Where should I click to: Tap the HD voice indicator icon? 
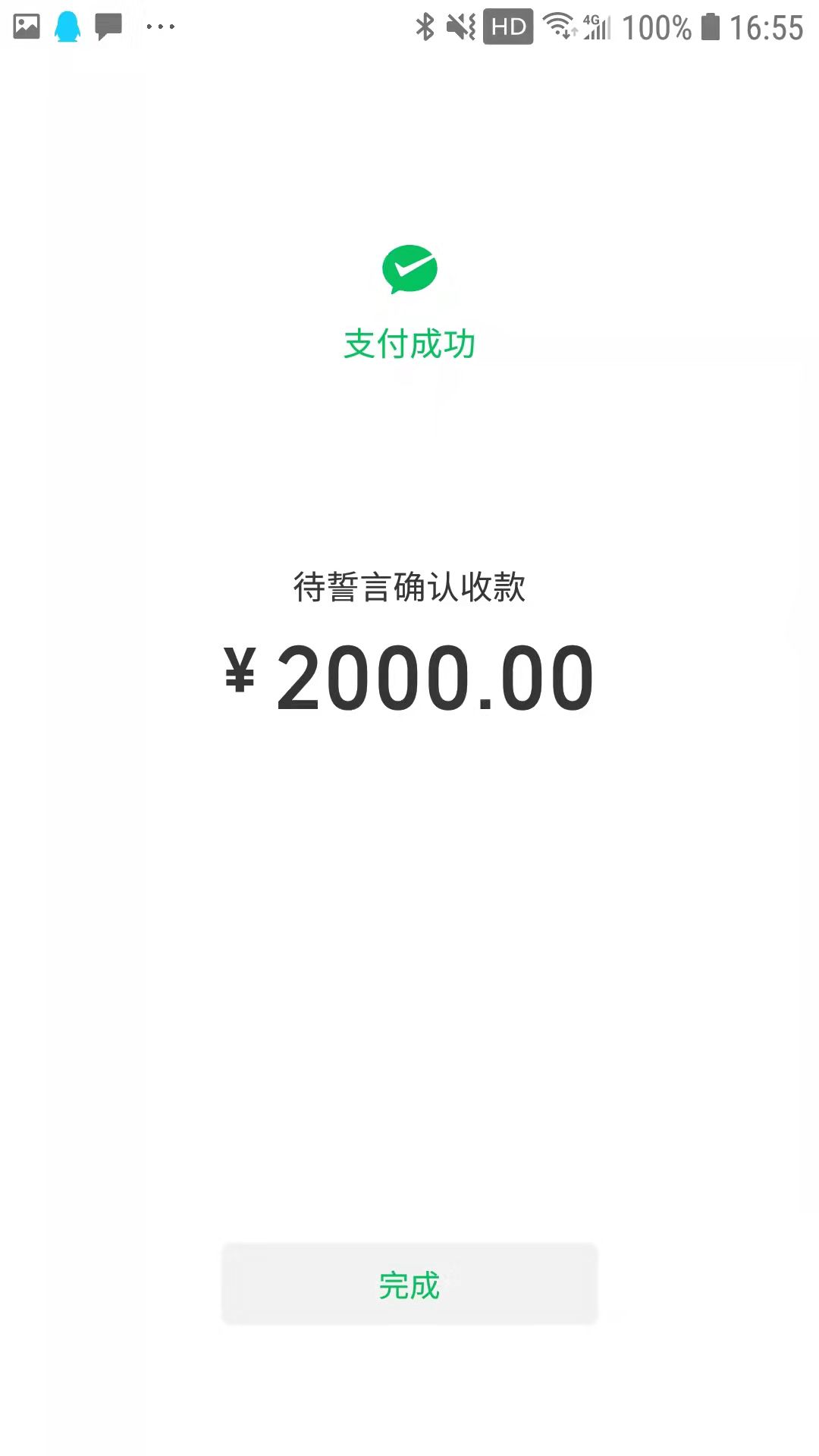[507, 27]
